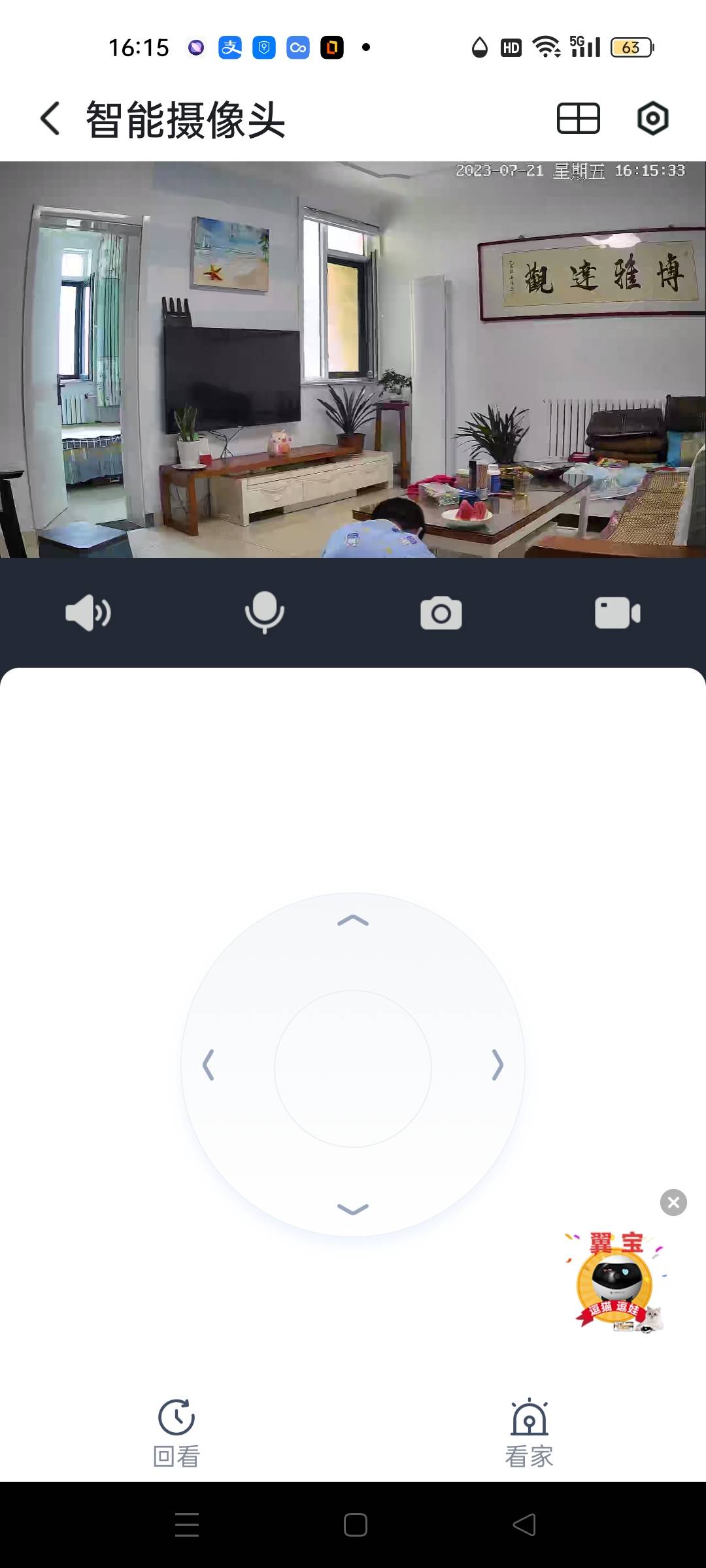This screenshot has width=706, height=1568.
Task: Activate the microphone to talk
Action: point(265,613)
